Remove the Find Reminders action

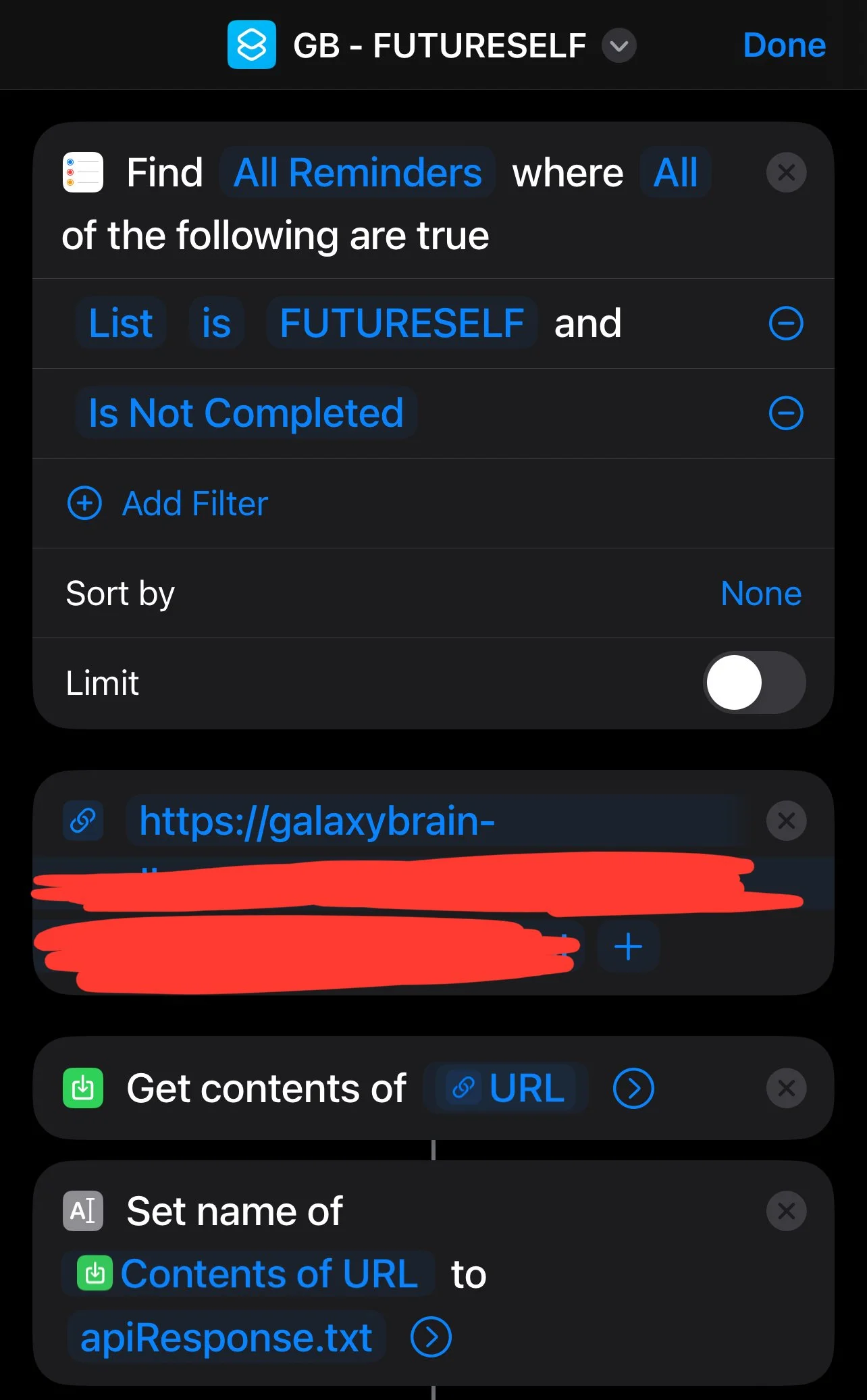tap(786, 172)
